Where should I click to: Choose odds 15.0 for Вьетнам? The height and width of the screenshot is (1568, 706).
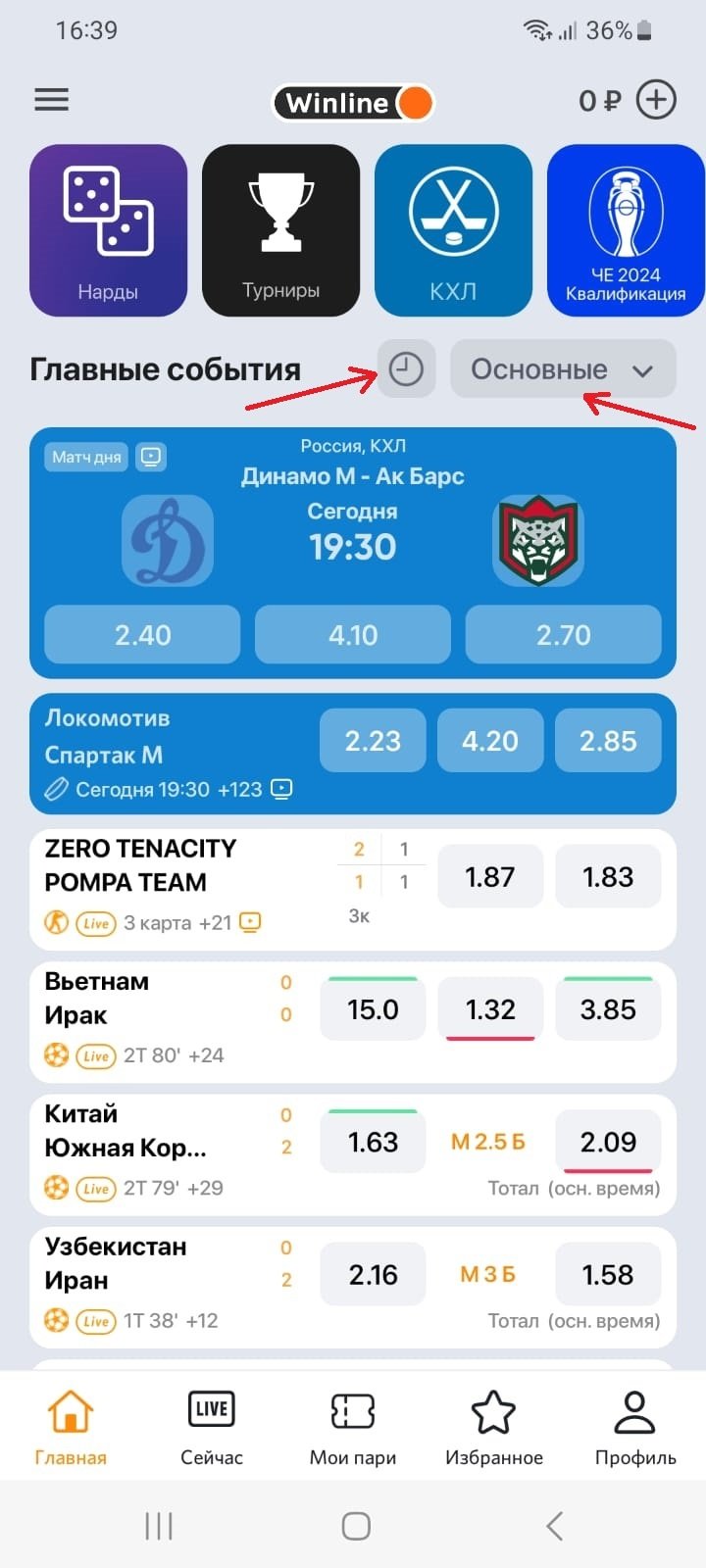(373, 1009)
